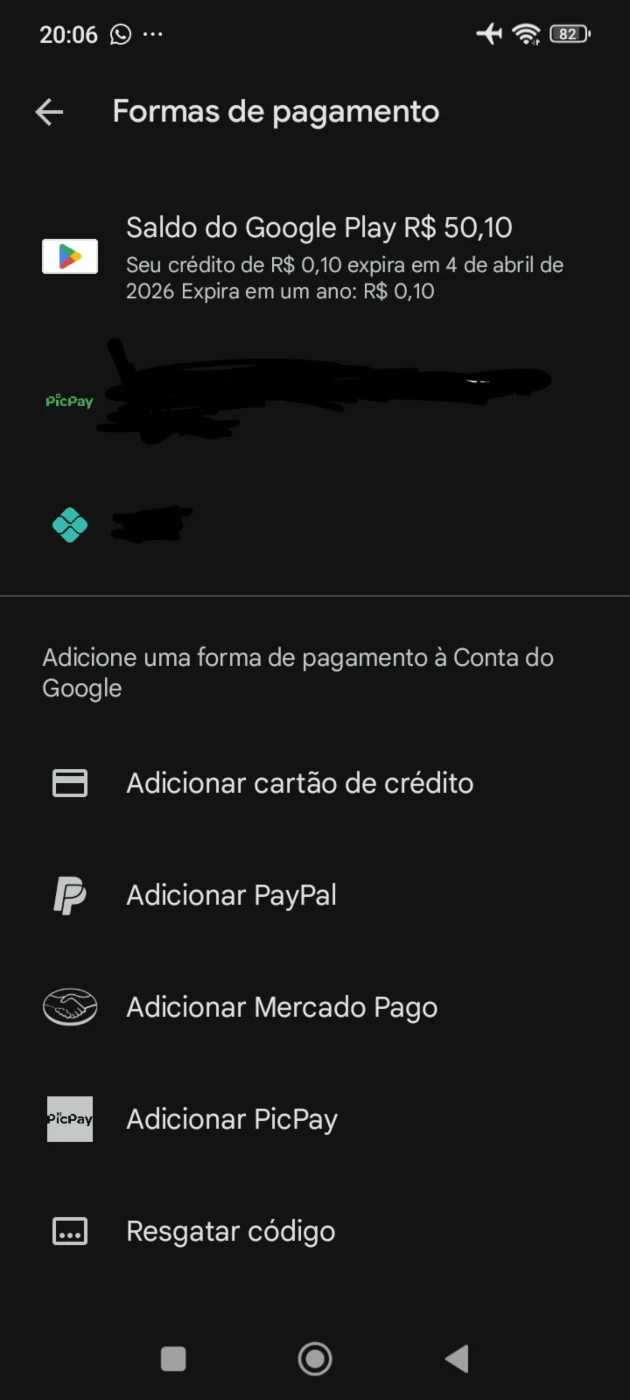Choose Adicionar cartão de crédito
Viewport: 630px width, 1400px height.
(315, 783)
